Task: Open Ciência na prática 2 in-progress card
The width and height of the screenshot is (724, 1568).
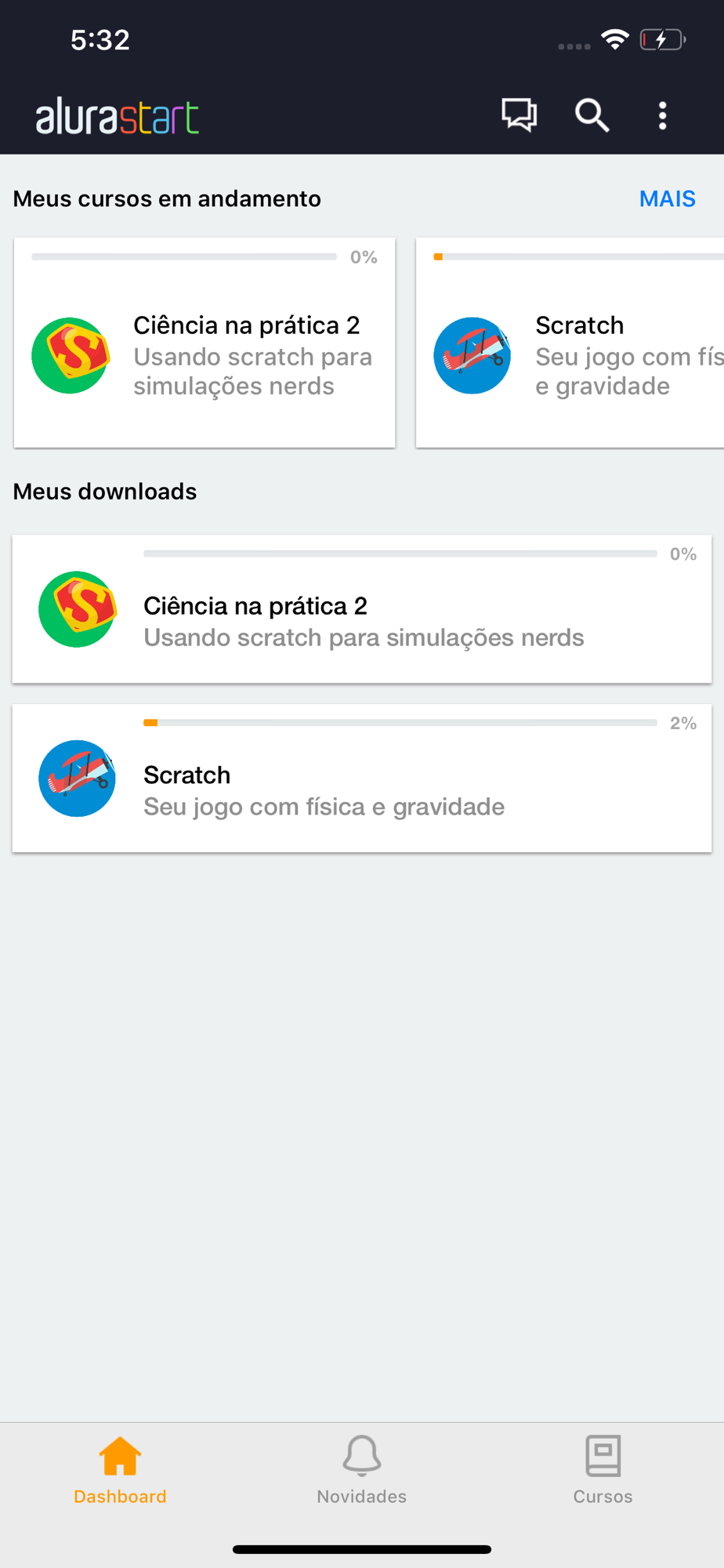Action: tap(205, 343)
